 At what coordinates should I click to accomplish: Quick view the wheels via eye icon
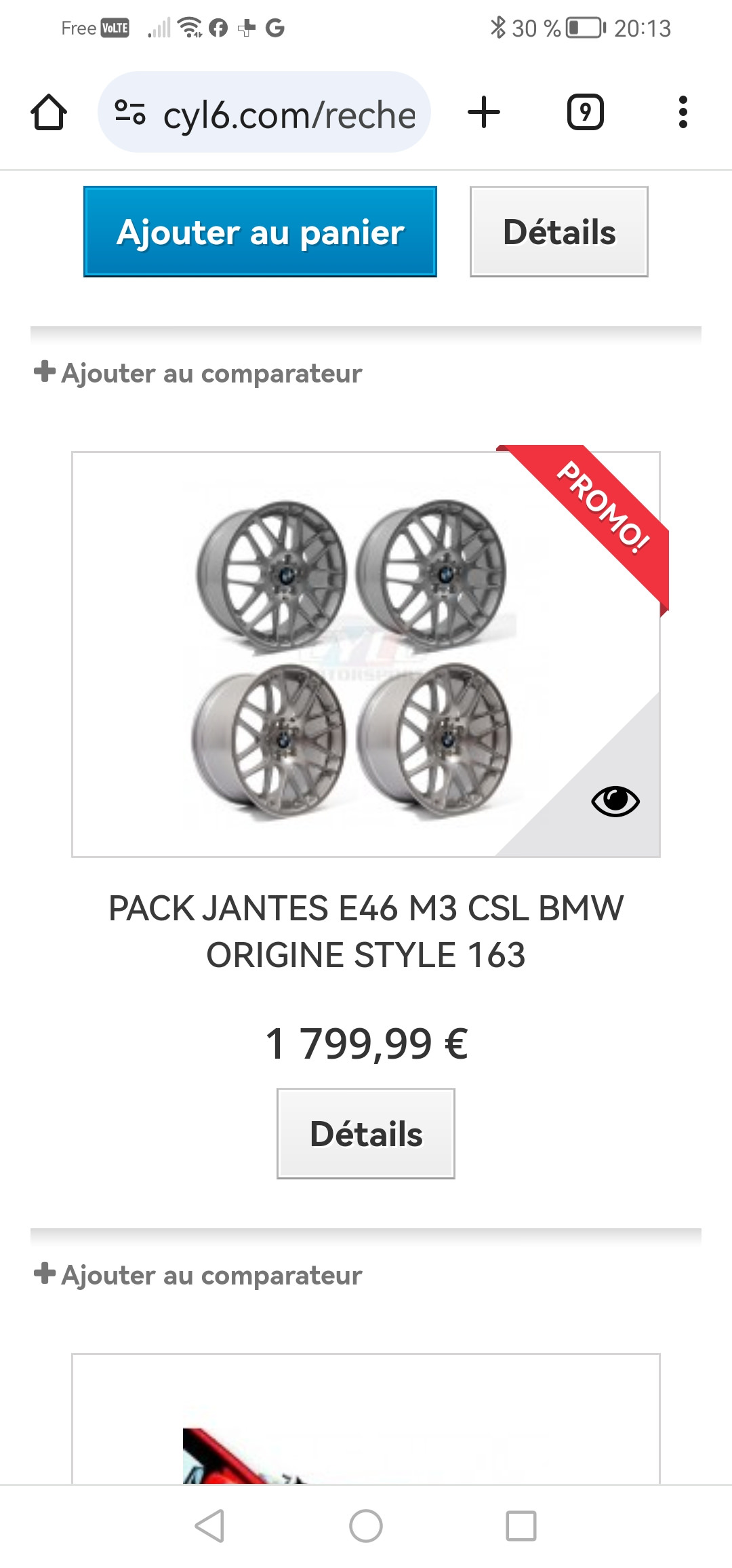[615, 802]
